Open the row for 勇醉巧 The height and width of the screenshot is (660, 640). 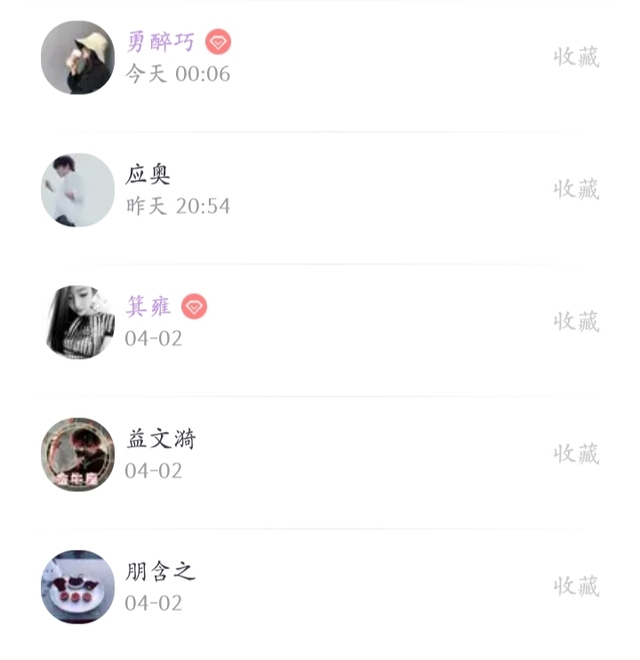coord(330,58)
